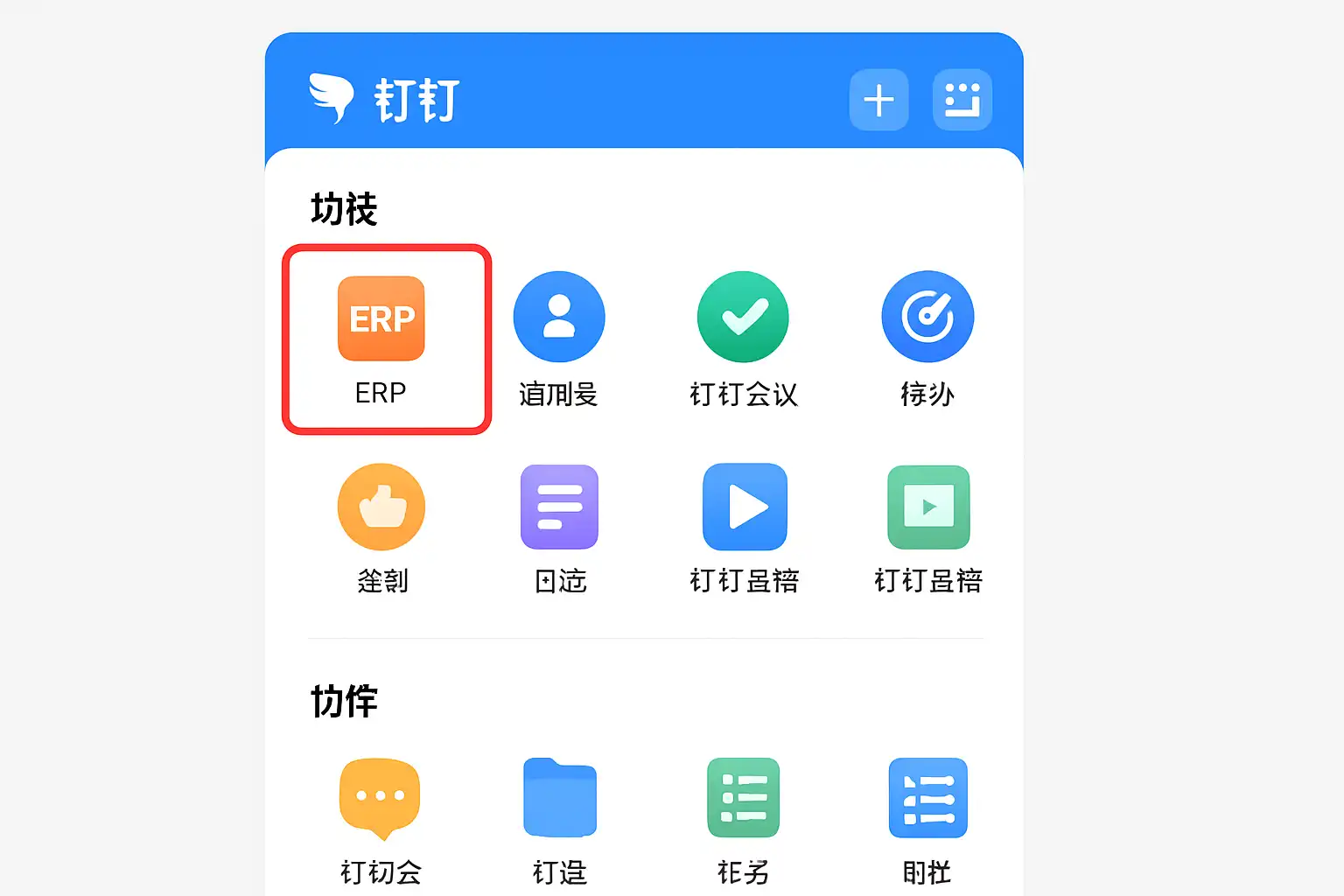1344x896 pixels.
Task: Launch 钉钉会议 with the green checkmark
Action: (743, 317)
